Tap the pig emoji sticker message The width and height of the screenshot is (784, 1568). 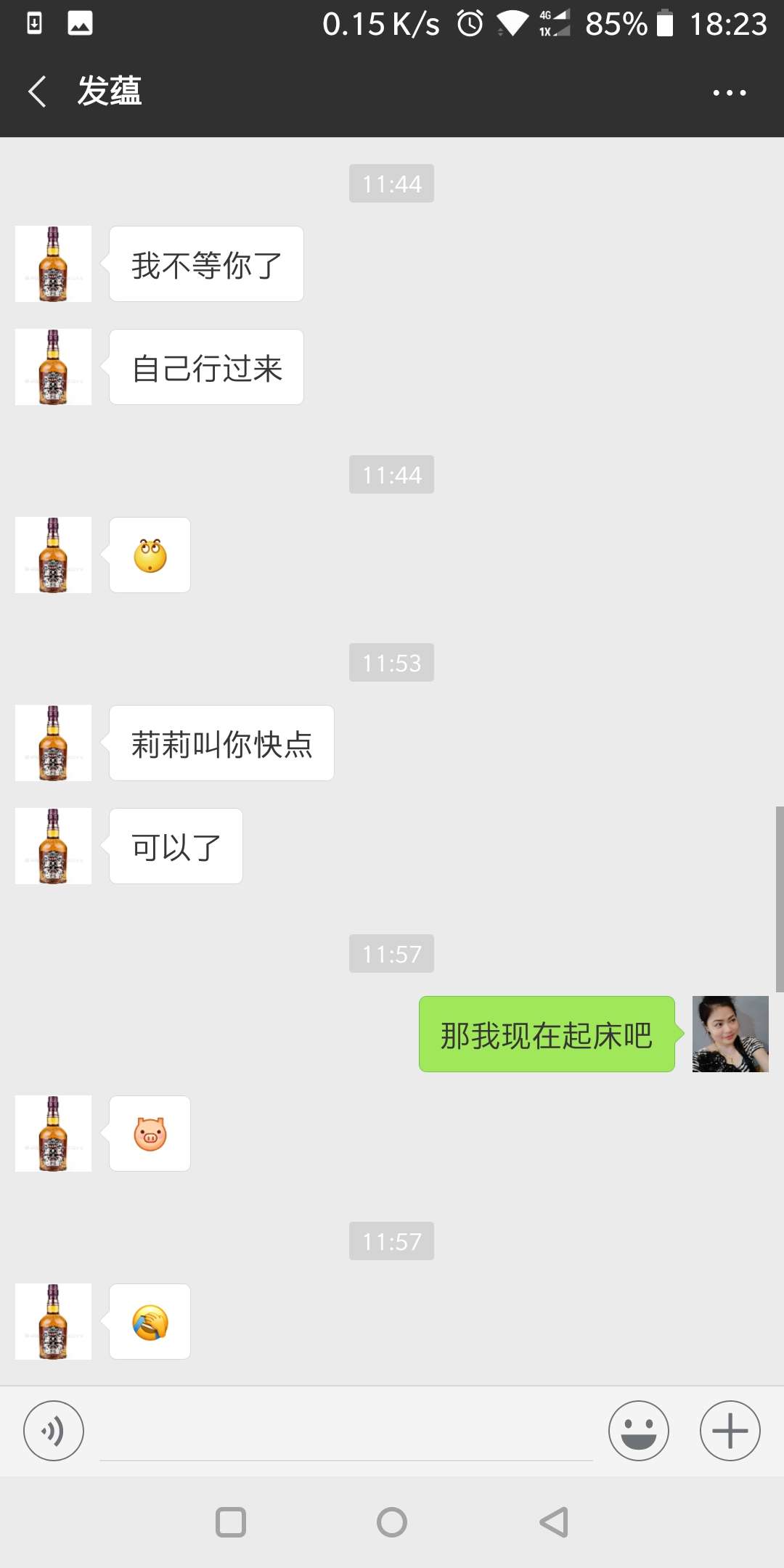point(150,1134)
